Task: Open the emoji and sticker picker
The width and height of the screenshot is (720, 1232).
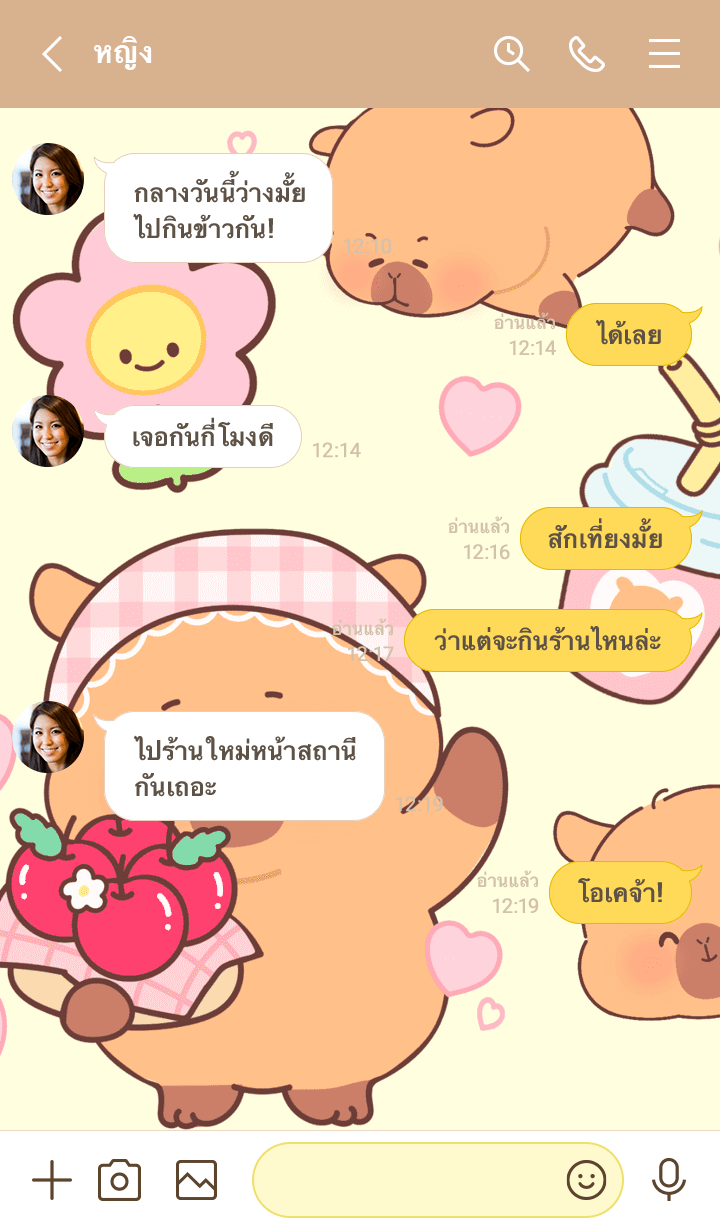Action: [x=586, y=1181]
